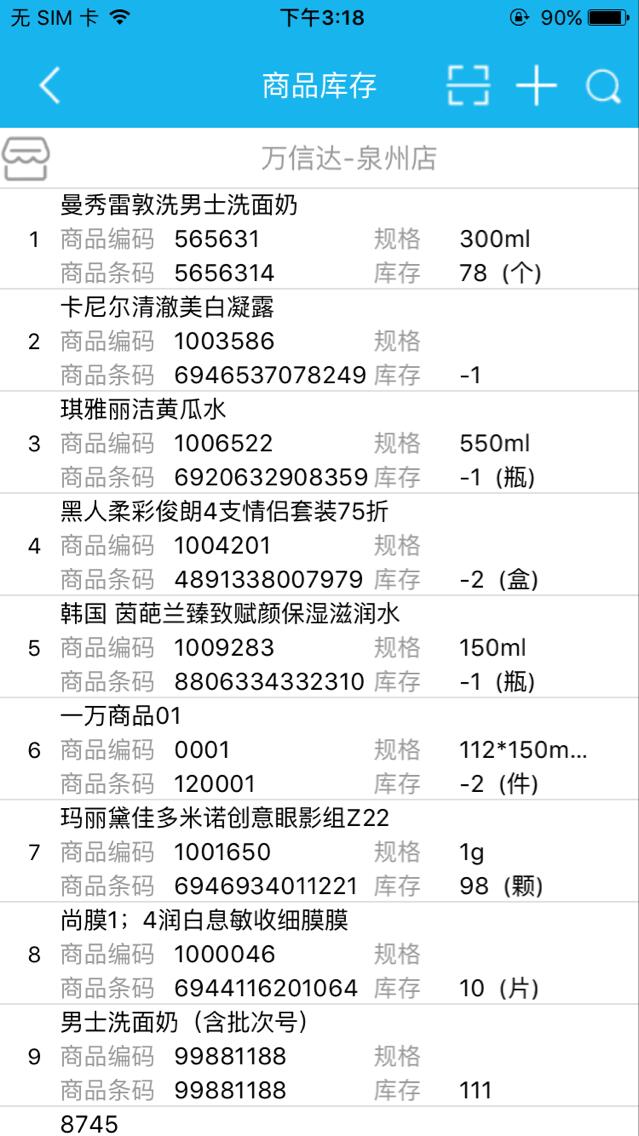This screenshot has height=1136, width=639.
Task: Select the store 万信达-泉州店
Action: (348, 158)
